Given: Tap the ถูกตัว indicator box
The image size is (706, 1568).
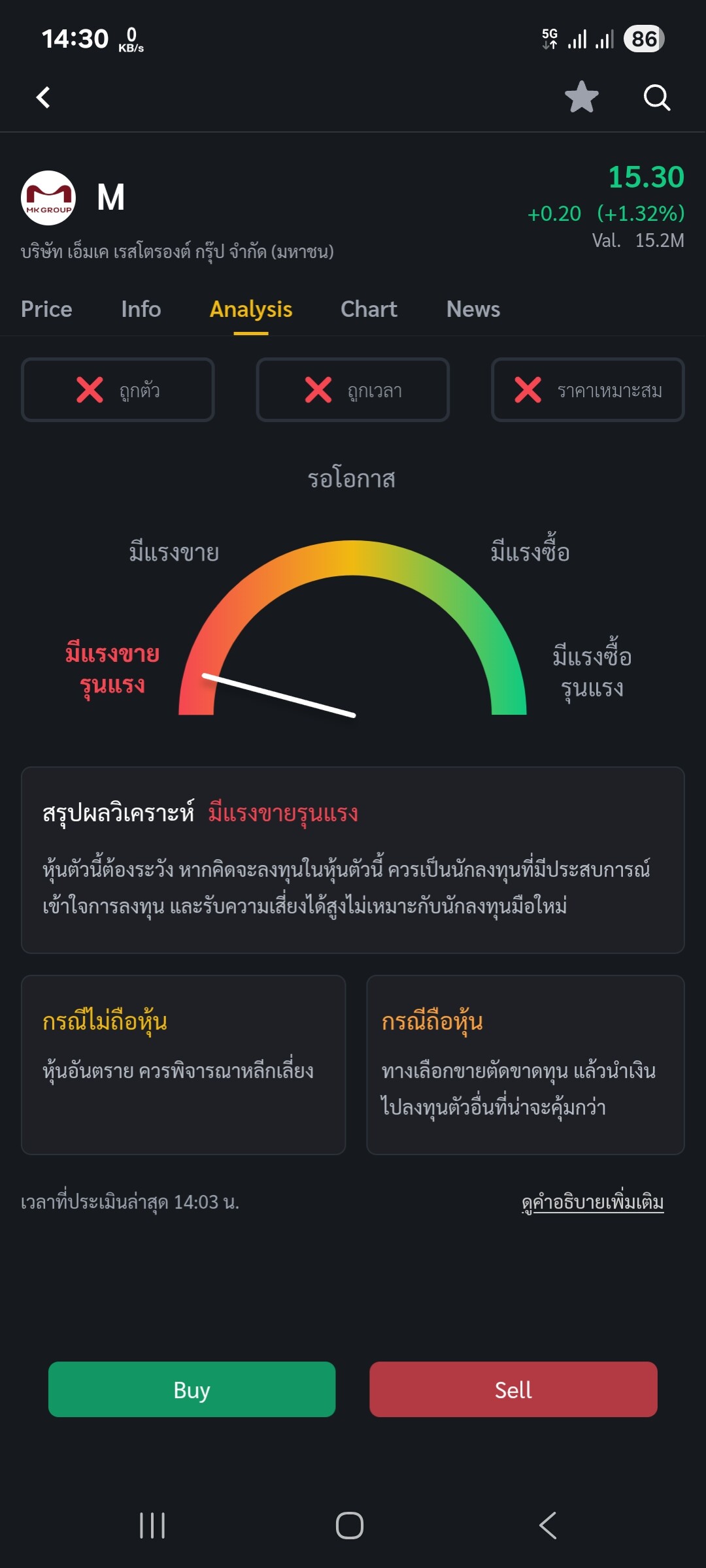Looking at the screenshot, I should (118, 389).
